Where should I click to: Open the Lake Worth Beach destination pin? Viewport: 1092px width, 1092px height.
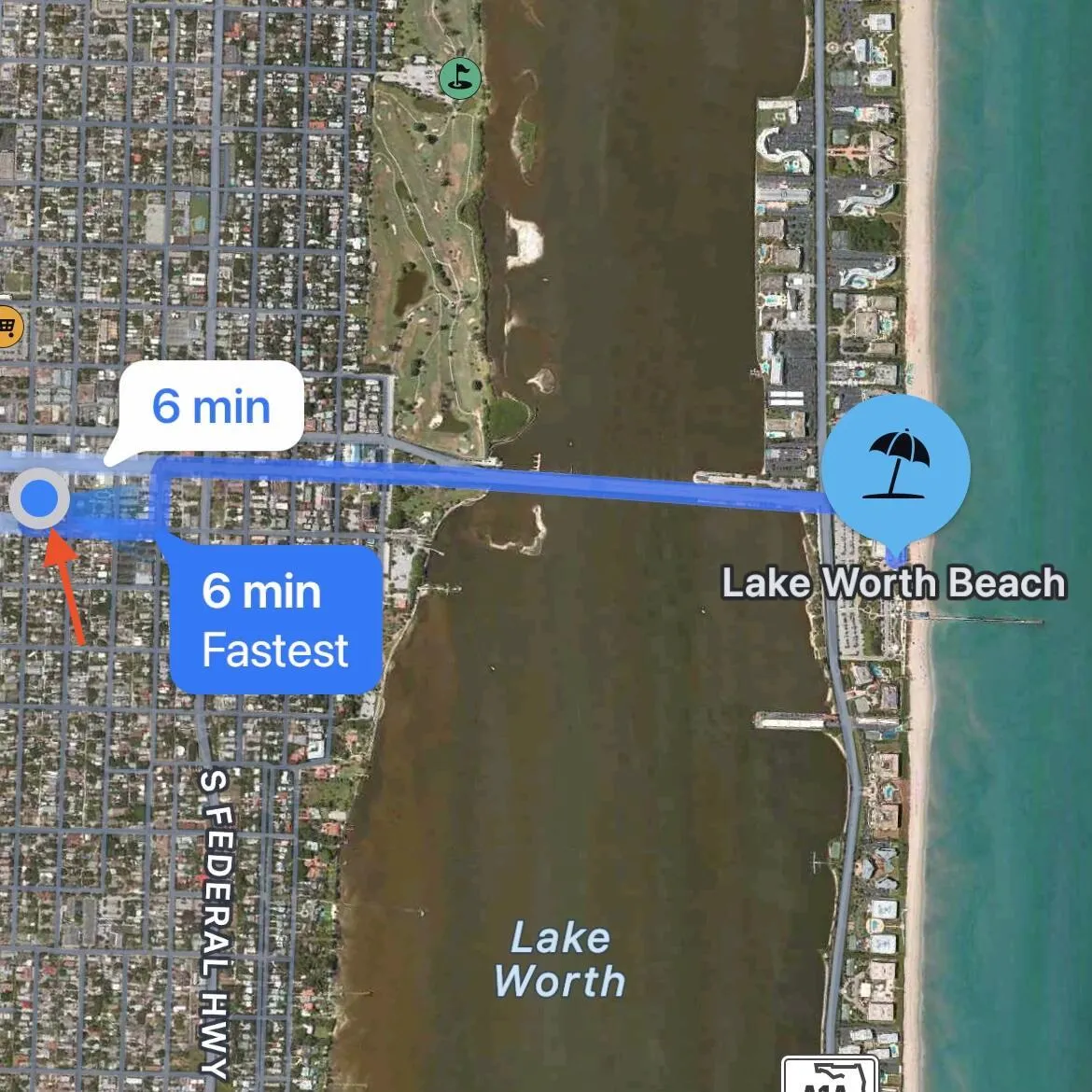coord(896,469)
